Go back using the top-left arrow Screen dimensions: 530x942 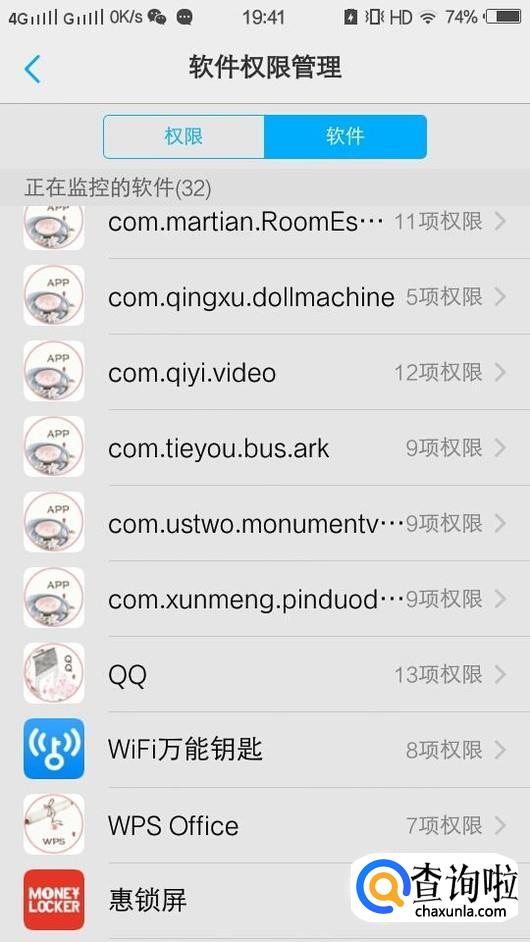tap(32, 68)
